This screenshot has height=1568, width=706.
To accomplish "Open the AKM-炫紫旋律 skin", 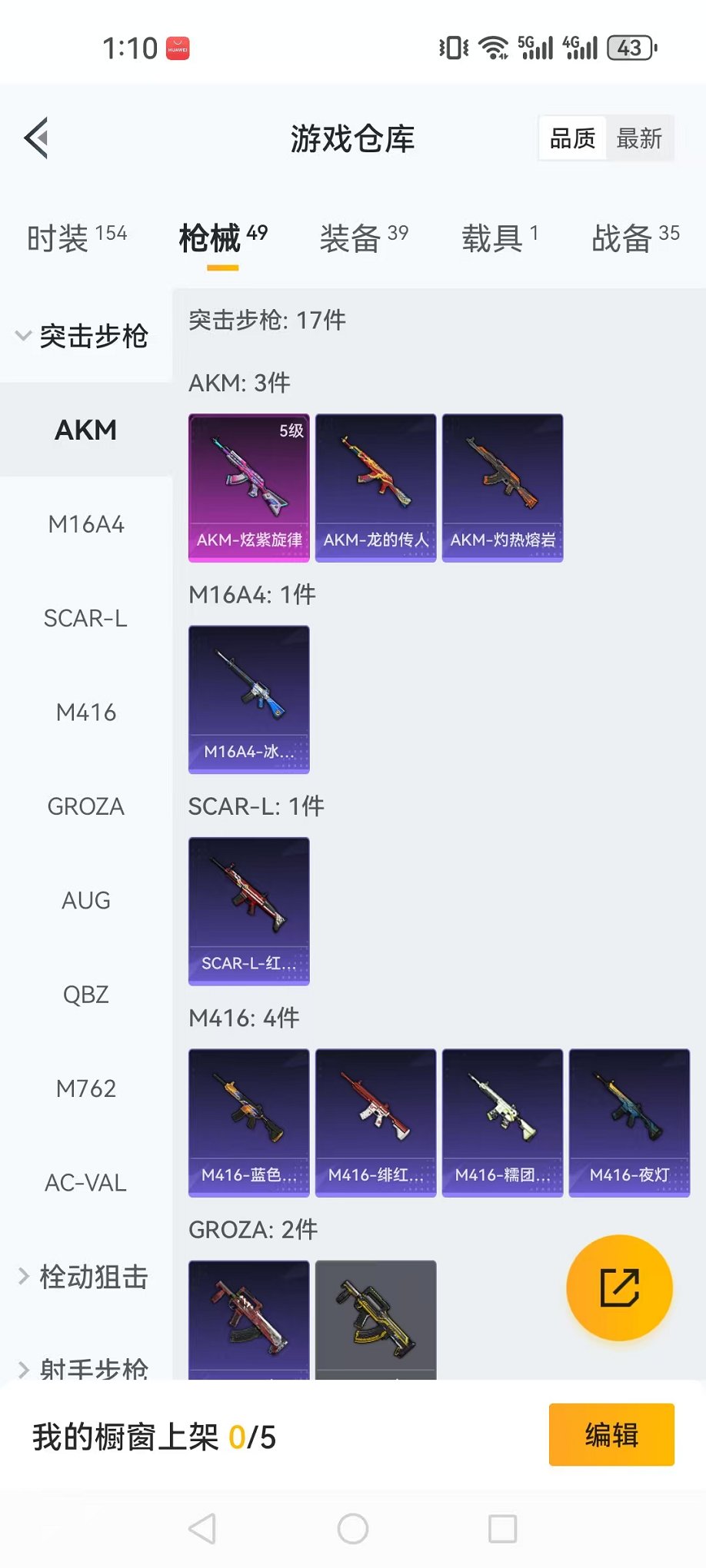I will coord(249,487).
